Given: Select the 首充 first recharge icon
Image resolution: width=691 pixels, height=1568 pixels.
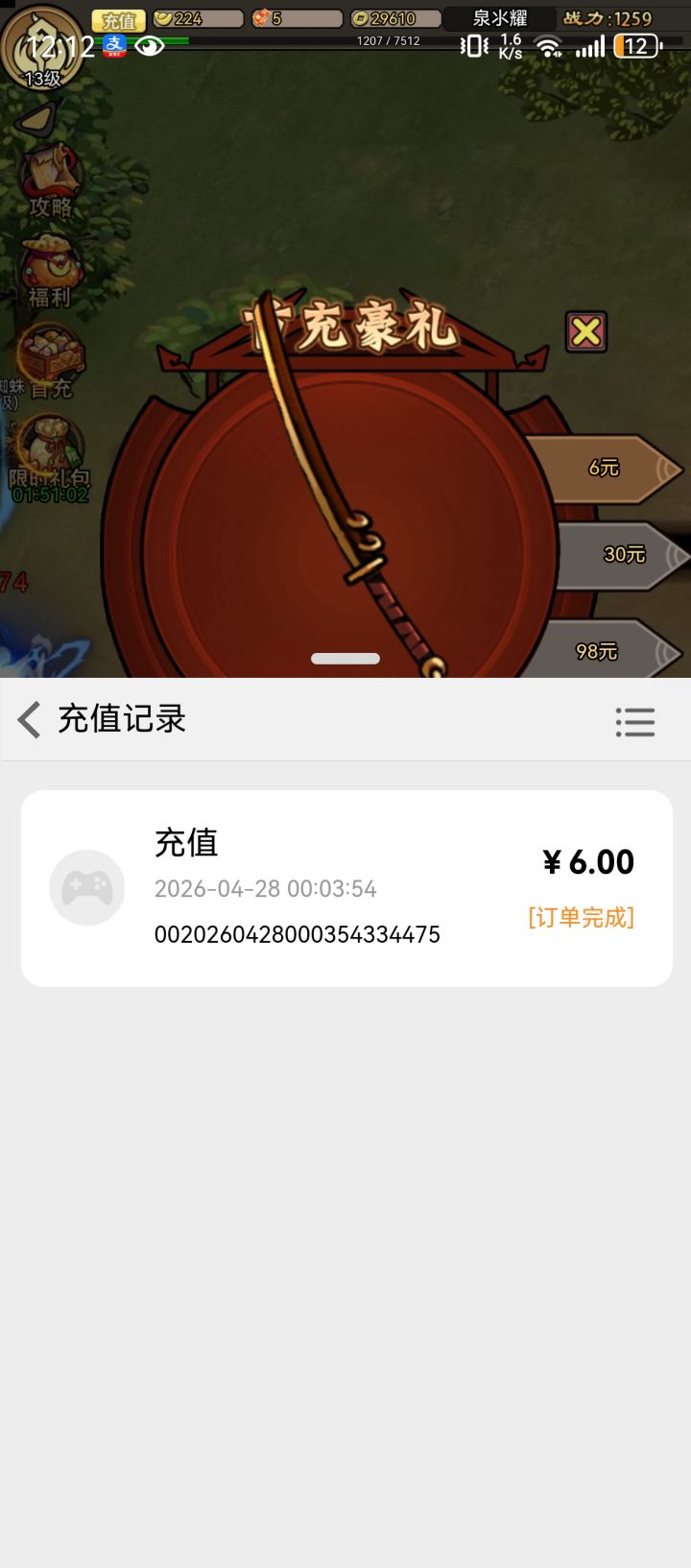Looking at the screenshot, I should click(x=53, y=355).
